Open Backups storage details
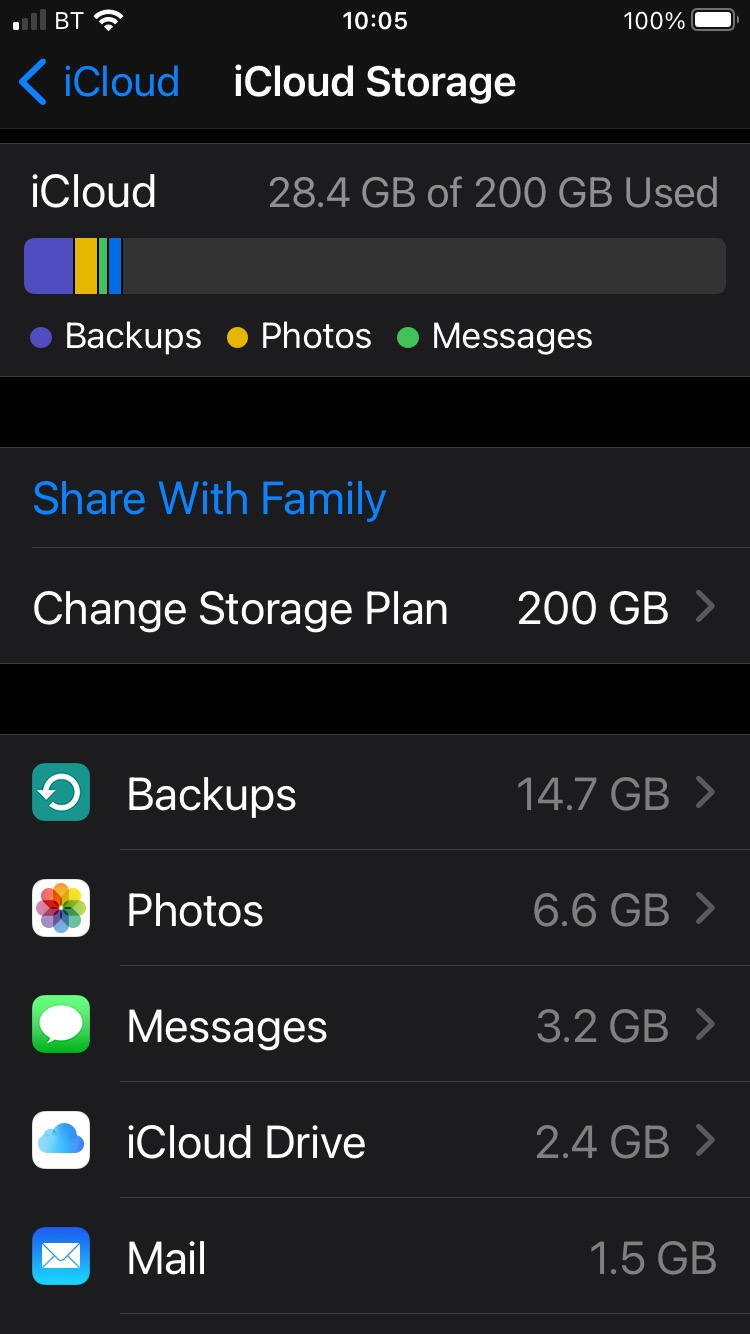750x1334 pixels. [375, 795]
